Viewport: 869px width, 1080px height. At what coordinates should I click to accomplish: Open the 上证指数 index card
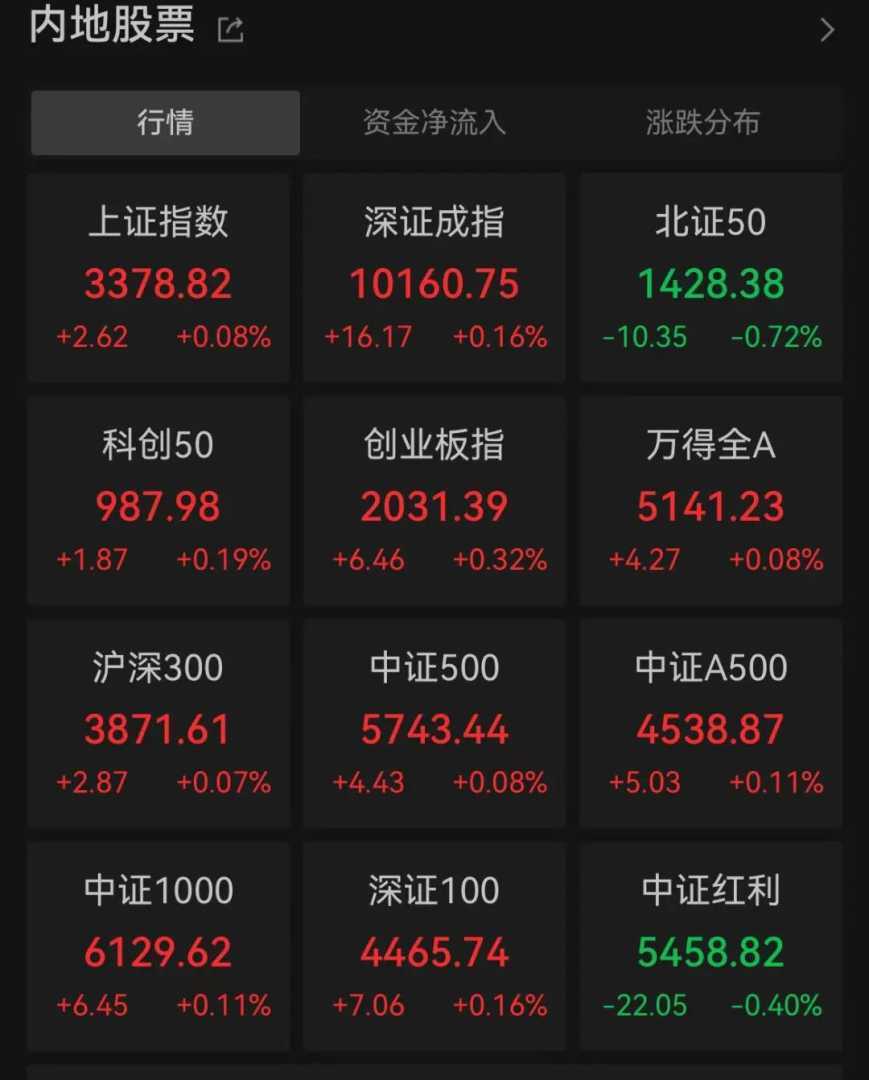point(158,278)
